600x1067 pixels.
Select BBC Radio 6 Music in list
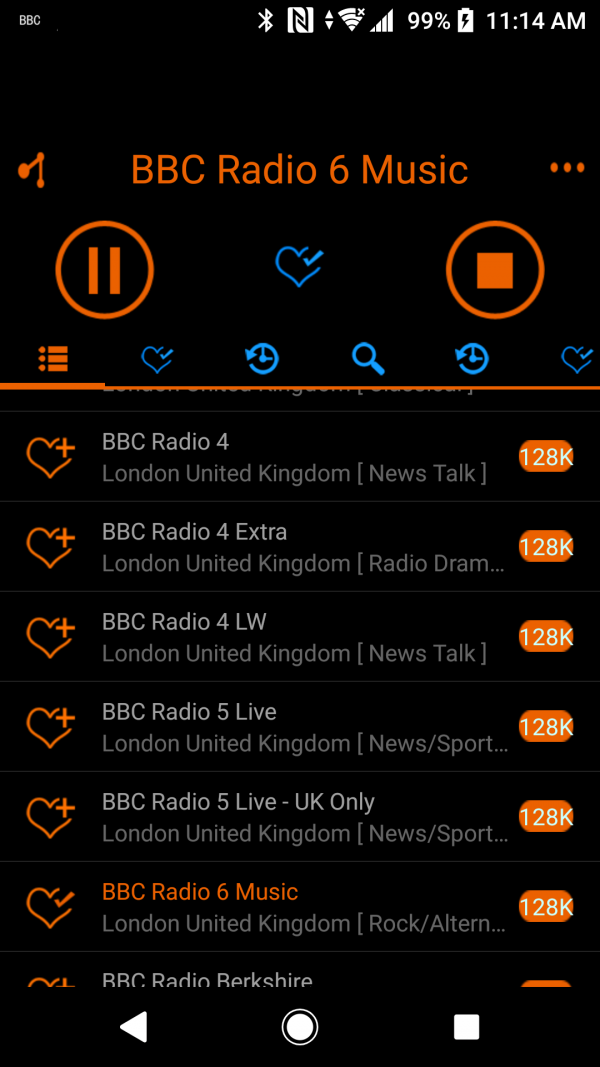(300, 907)
